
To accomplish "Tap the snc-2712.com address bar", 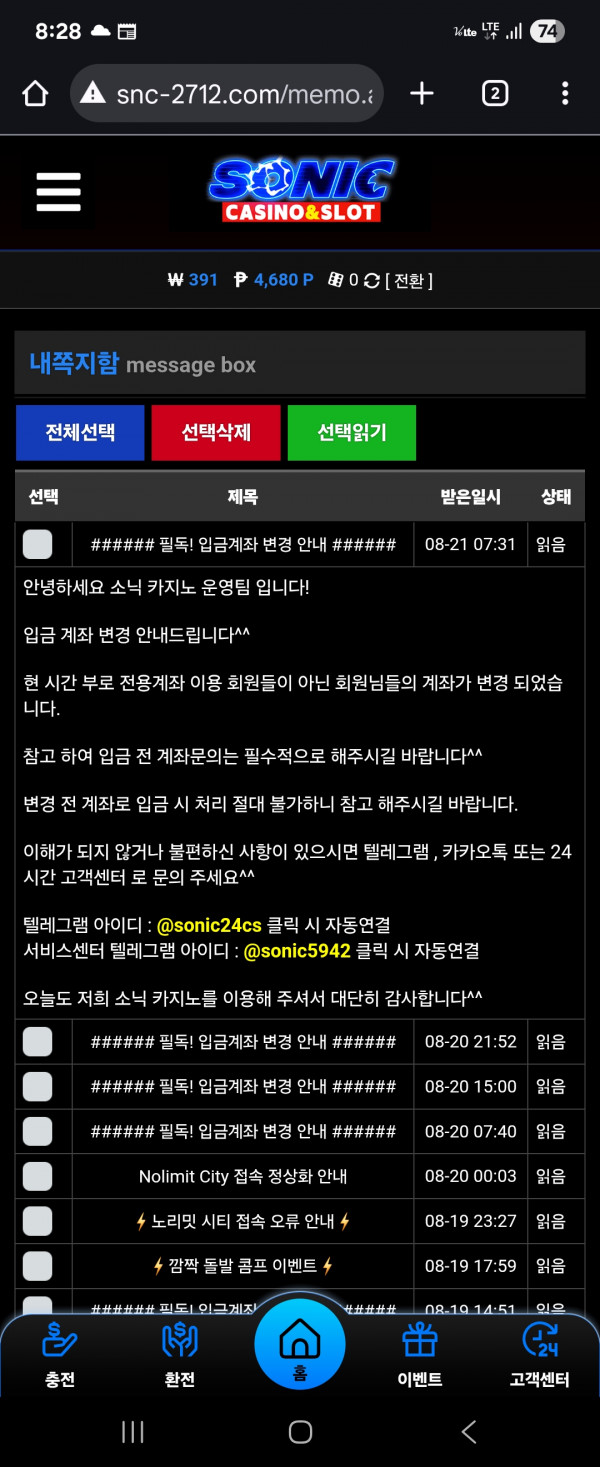I will click(240, 94).
